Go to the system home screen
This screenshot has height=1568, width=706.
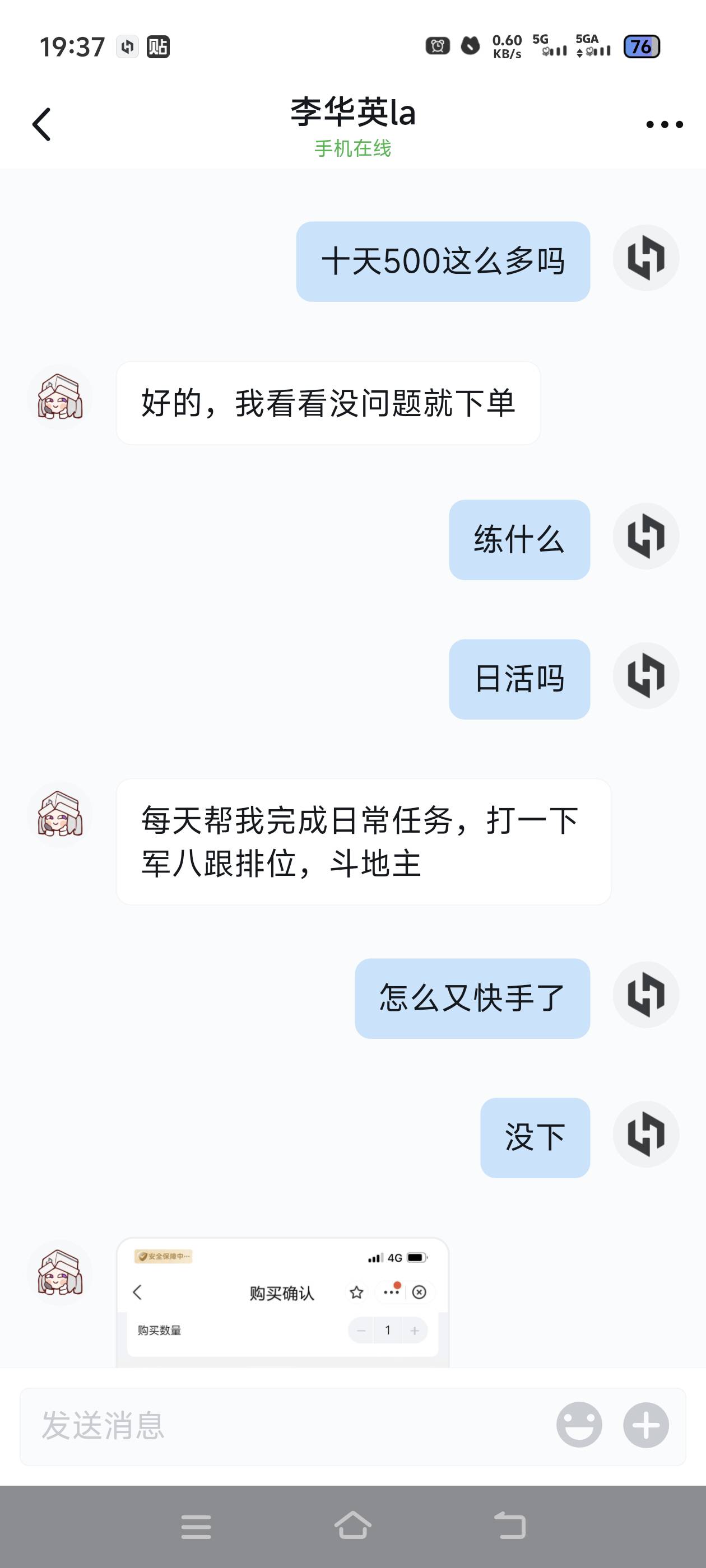point(352,1526)
